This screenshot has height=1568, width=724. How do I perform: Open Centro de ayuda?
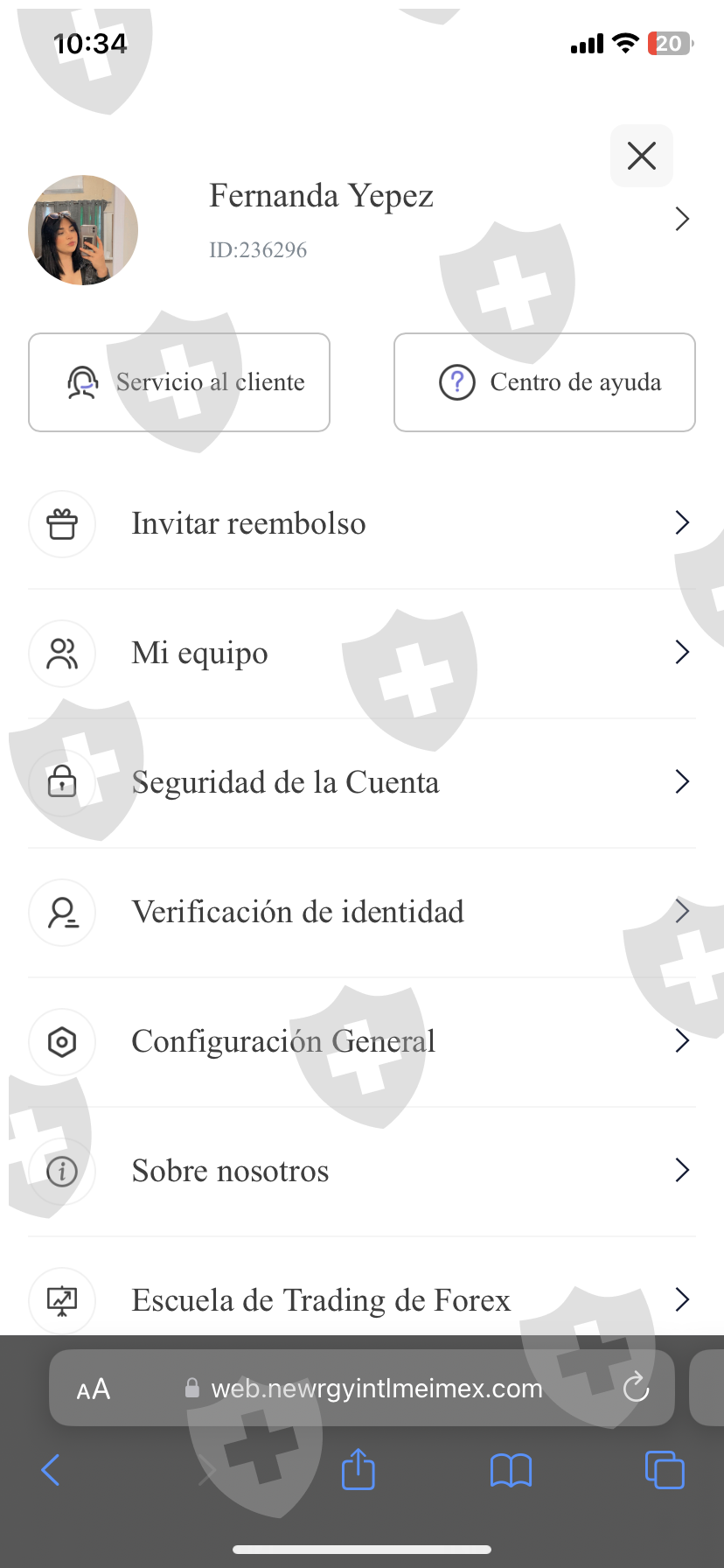pos(545,382)
